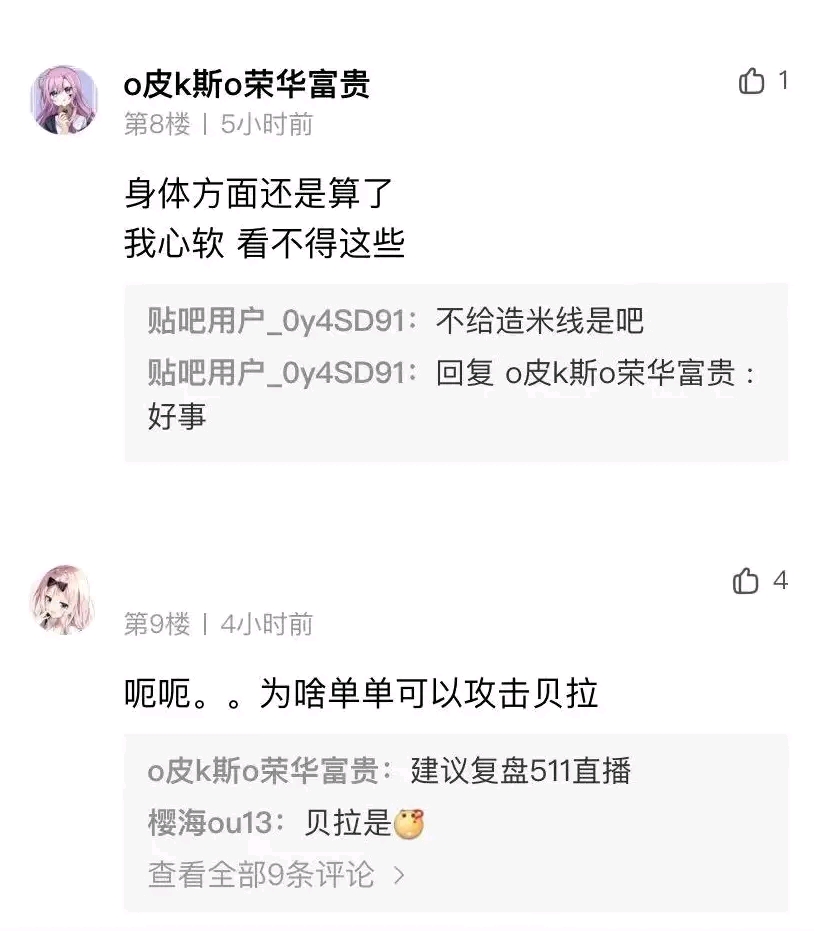Open the username o皮k斯o荣华富贵 at 第8楼
Viewport: 814px width, 931px height.
click(x=246, y=84)
